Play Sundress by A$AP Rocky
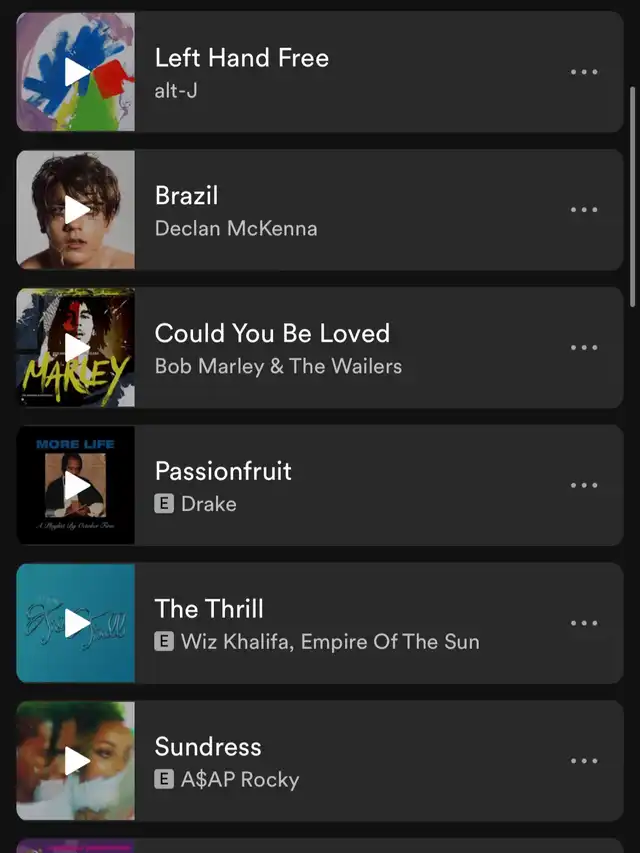Viewport: 640px width, 853px height. (x=76, y=761)
